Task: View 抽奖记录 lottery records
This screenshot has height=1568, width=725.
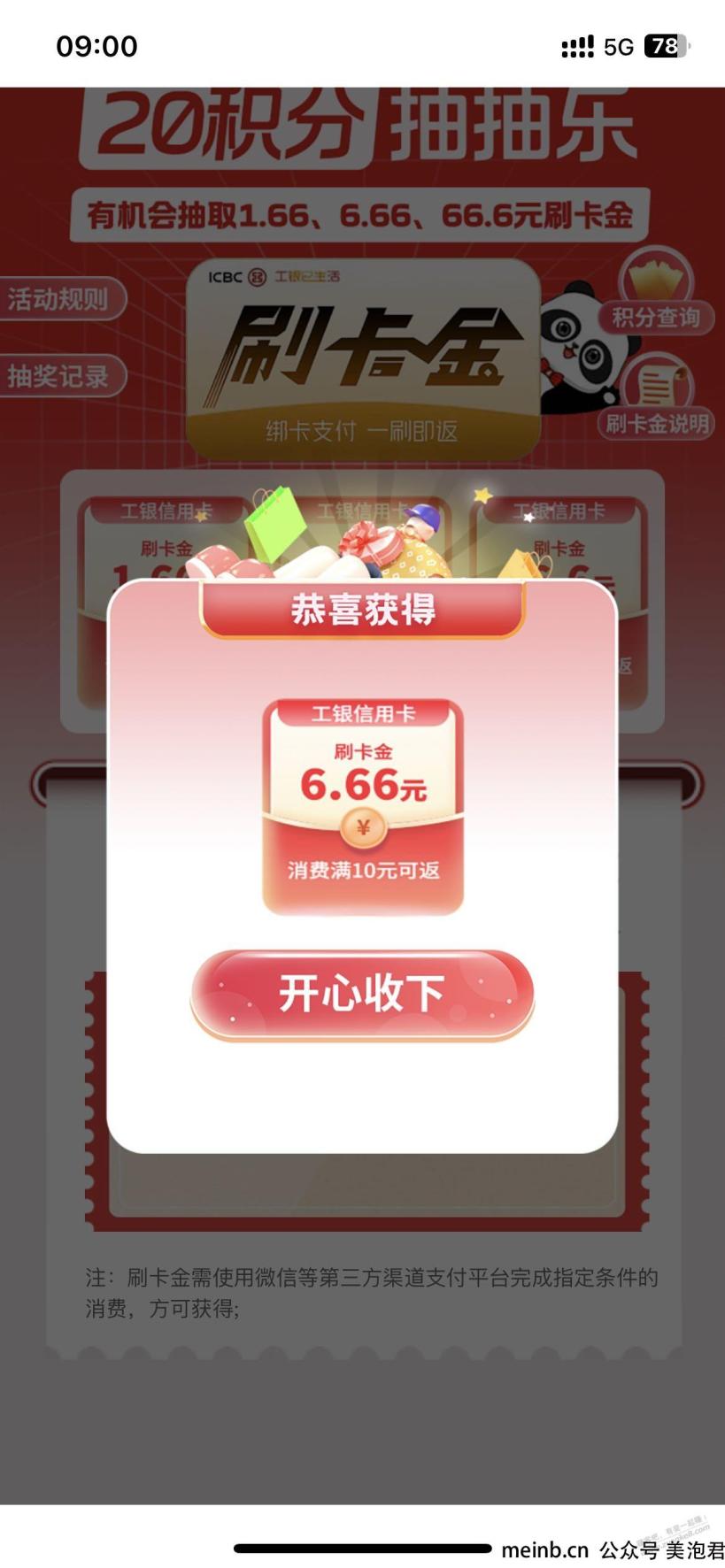Action: [x=58, y=376]
